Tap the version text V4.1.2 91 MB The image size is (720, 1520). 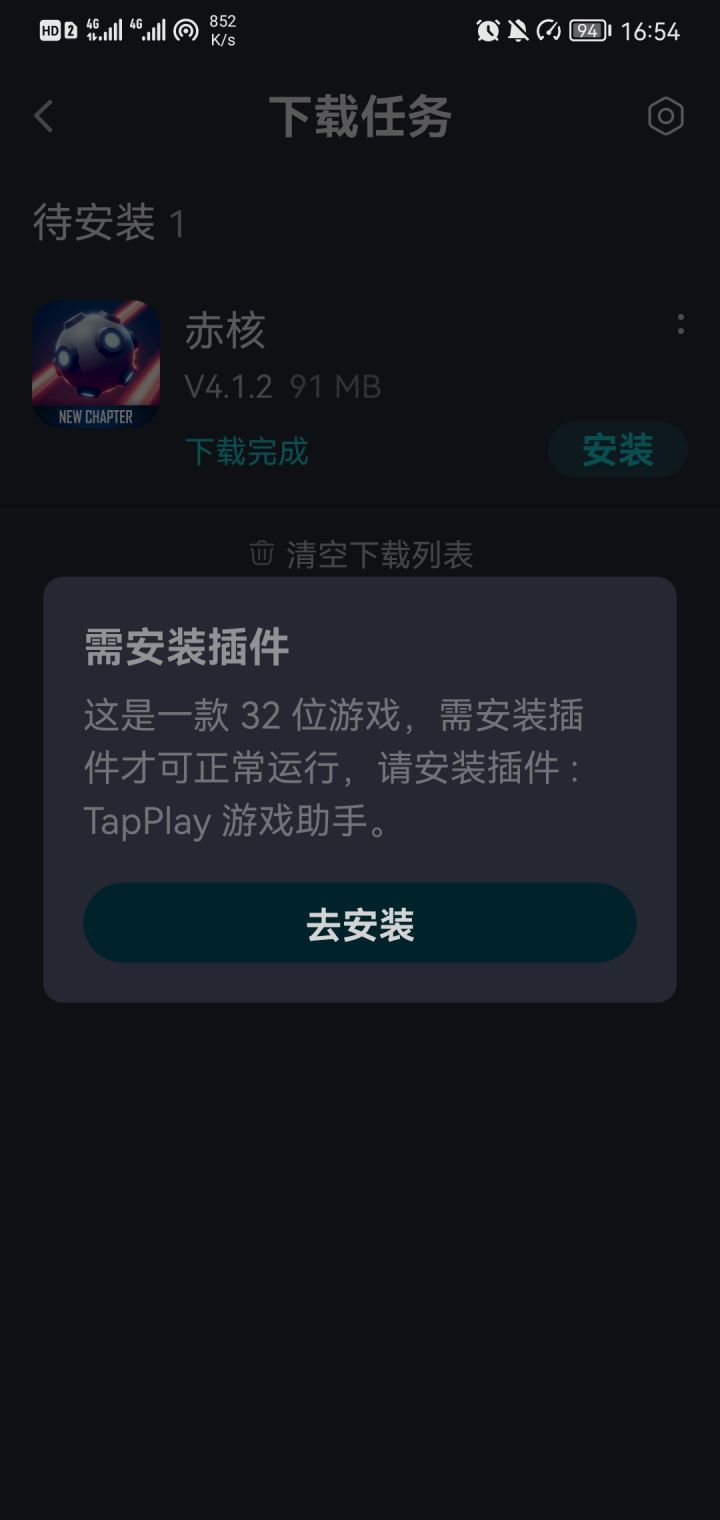(x=284, y=387)
